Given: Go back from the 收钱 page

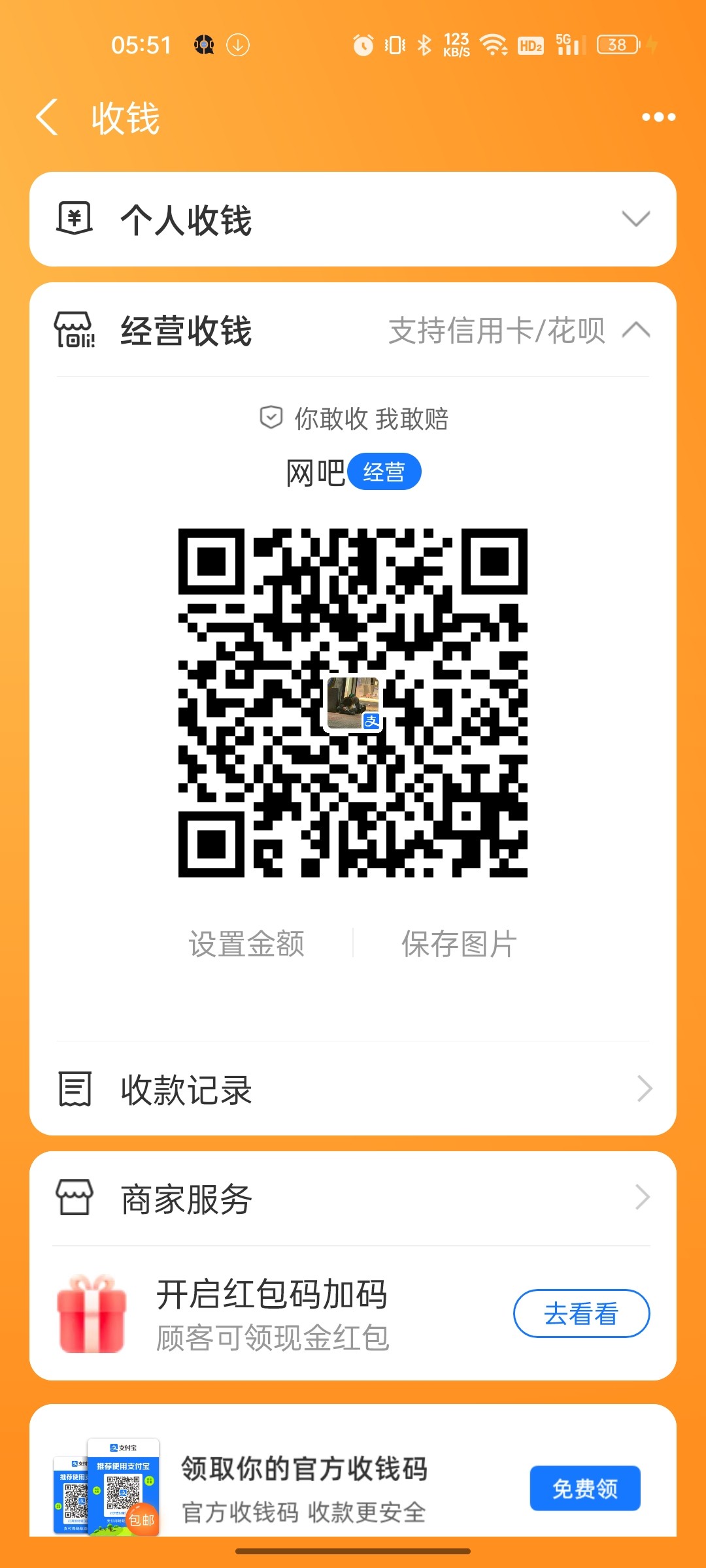Looking at the screenshot, I should pyautogui.click(x=48, y=118).
